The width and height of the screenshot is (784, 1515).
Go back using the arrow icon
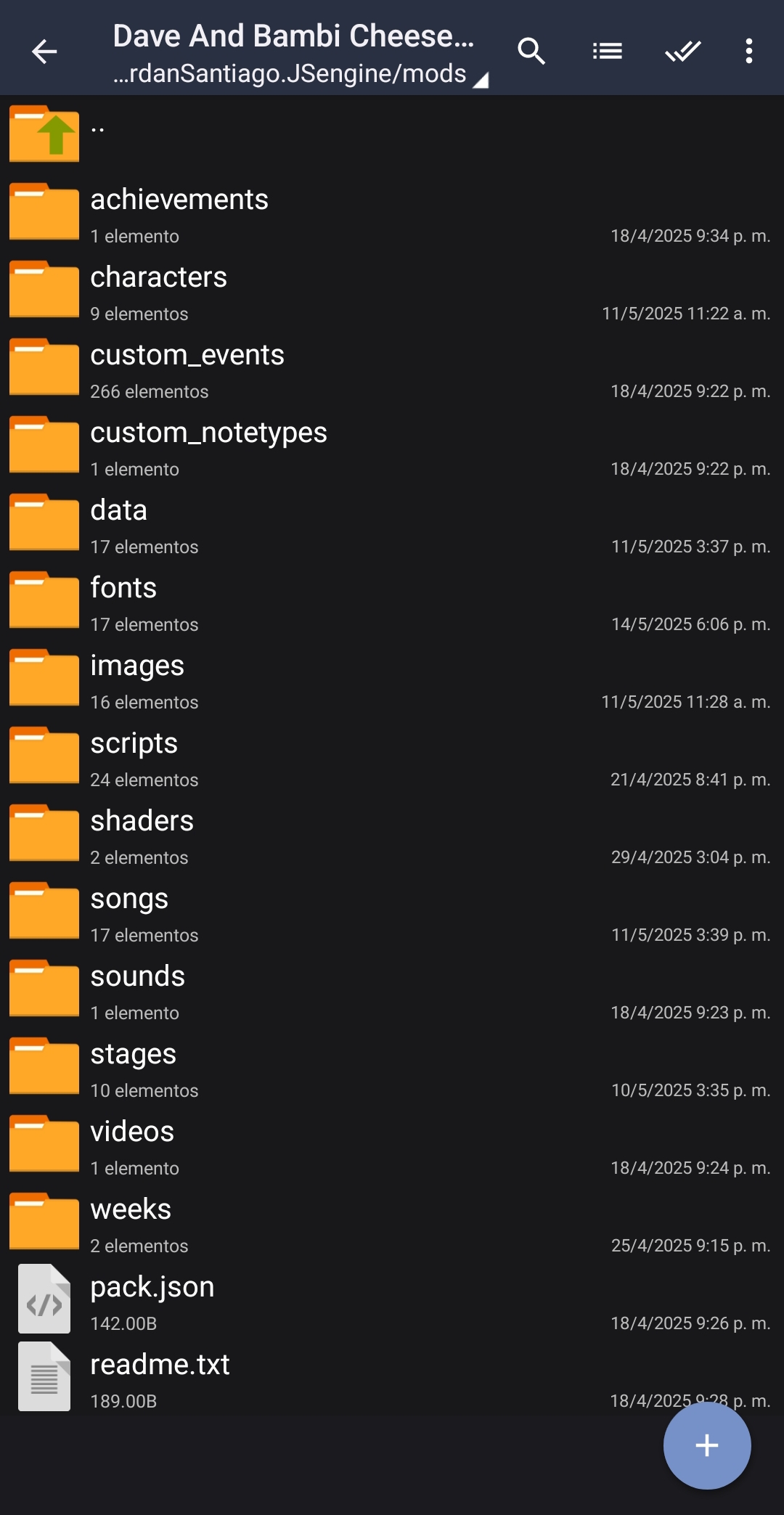(44, 52)
